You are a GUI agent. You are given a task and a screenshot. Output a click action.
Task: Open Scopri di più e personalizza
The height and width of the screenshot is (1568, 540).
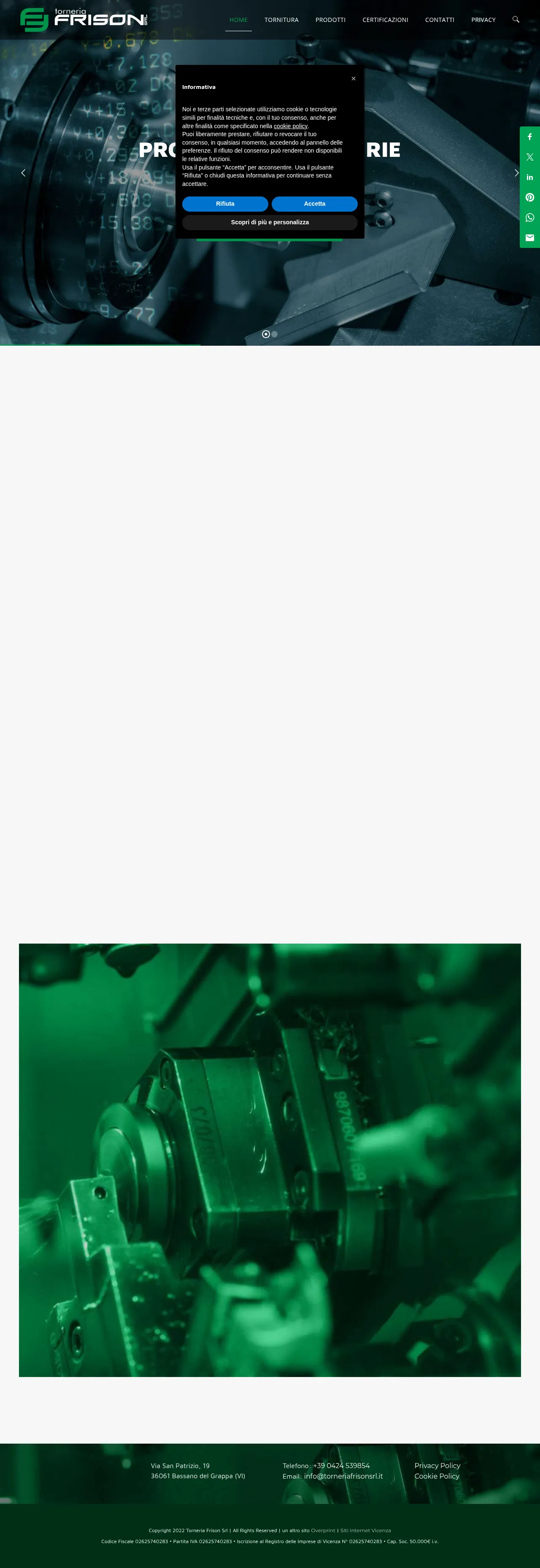(270, 222)
